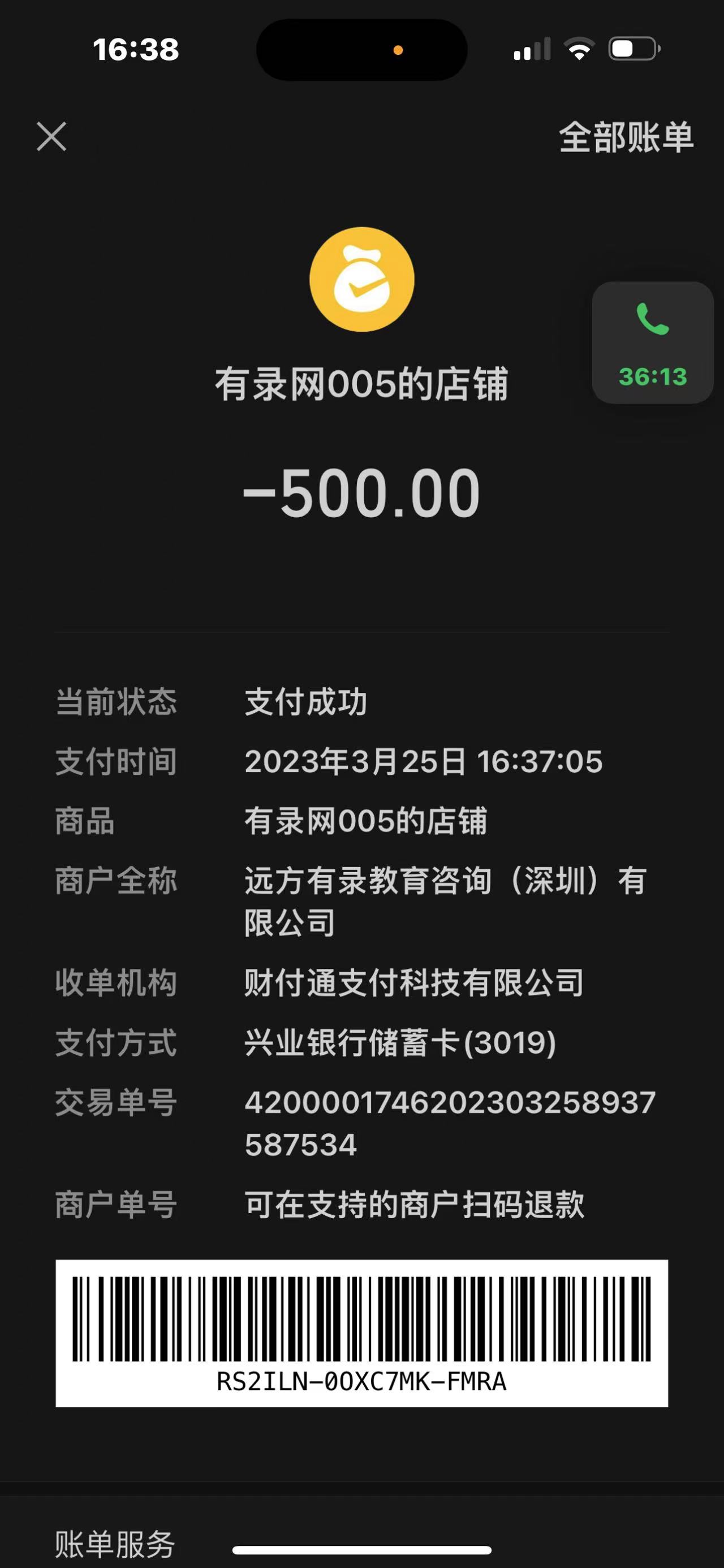
Task: Open 全部账单 to view all bills
Action: coord(626,137)
